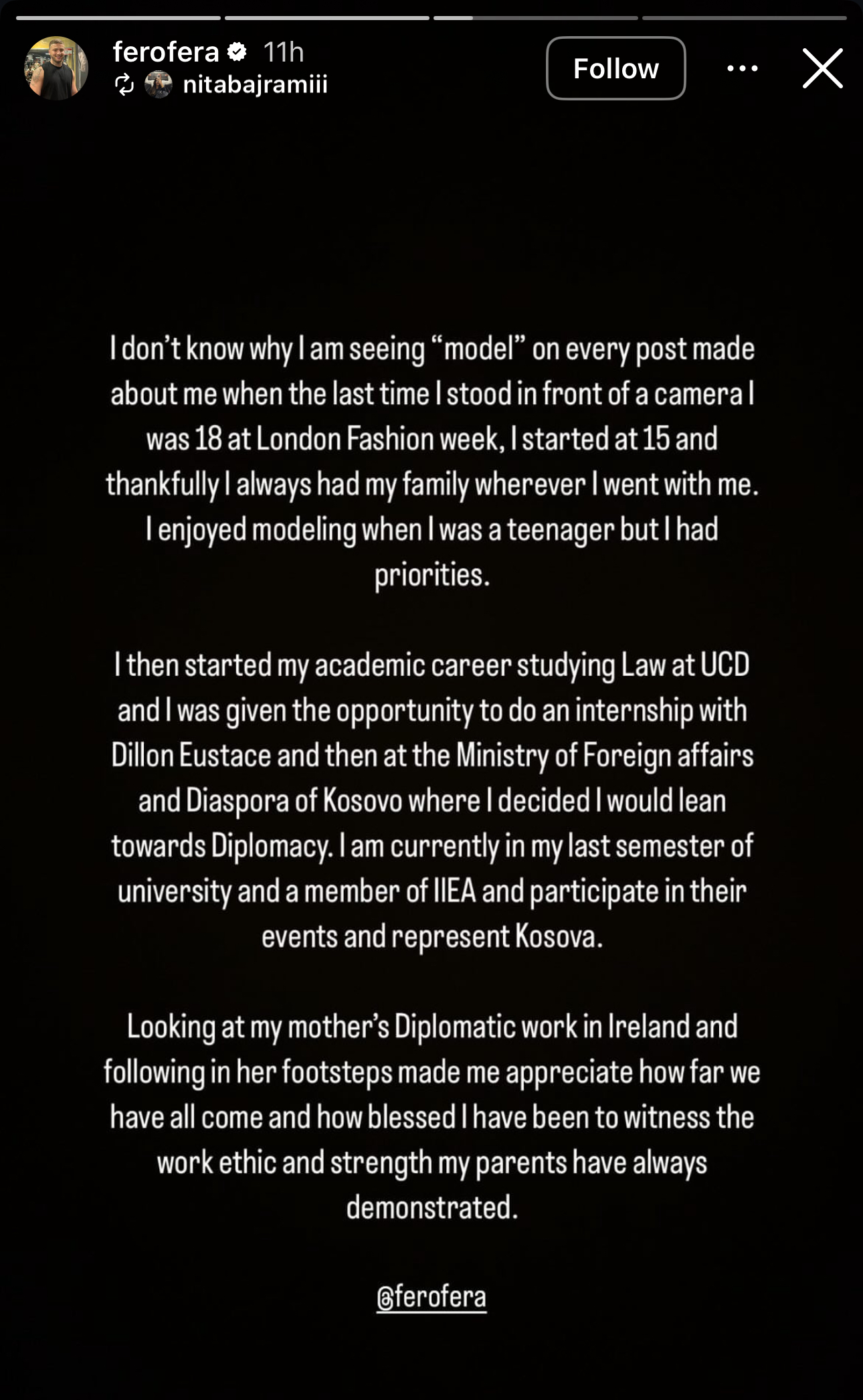Open the three-dot story options menu

742,68
